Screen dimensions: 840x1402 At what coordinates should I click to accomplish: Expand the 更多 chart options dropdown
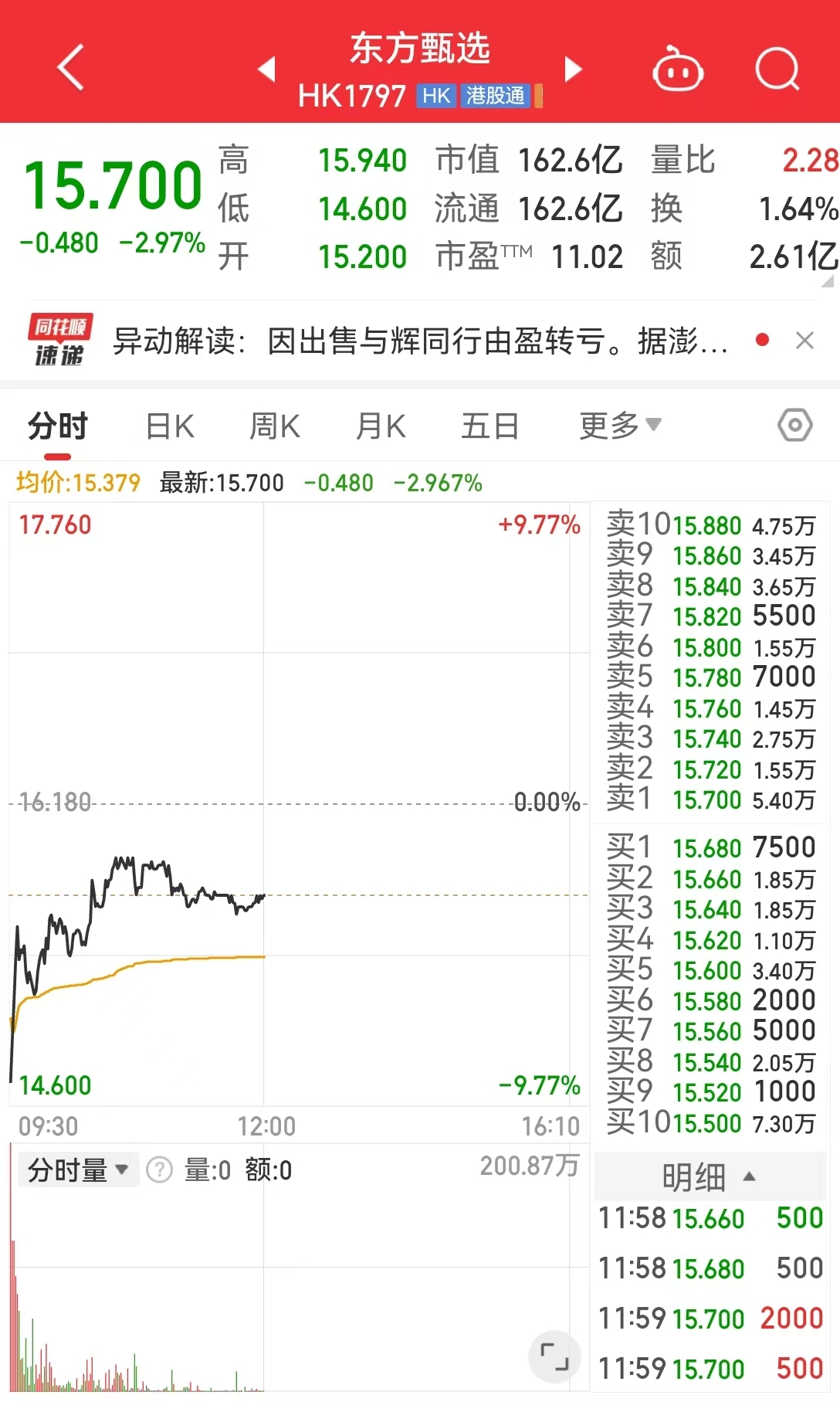point(620,426)
